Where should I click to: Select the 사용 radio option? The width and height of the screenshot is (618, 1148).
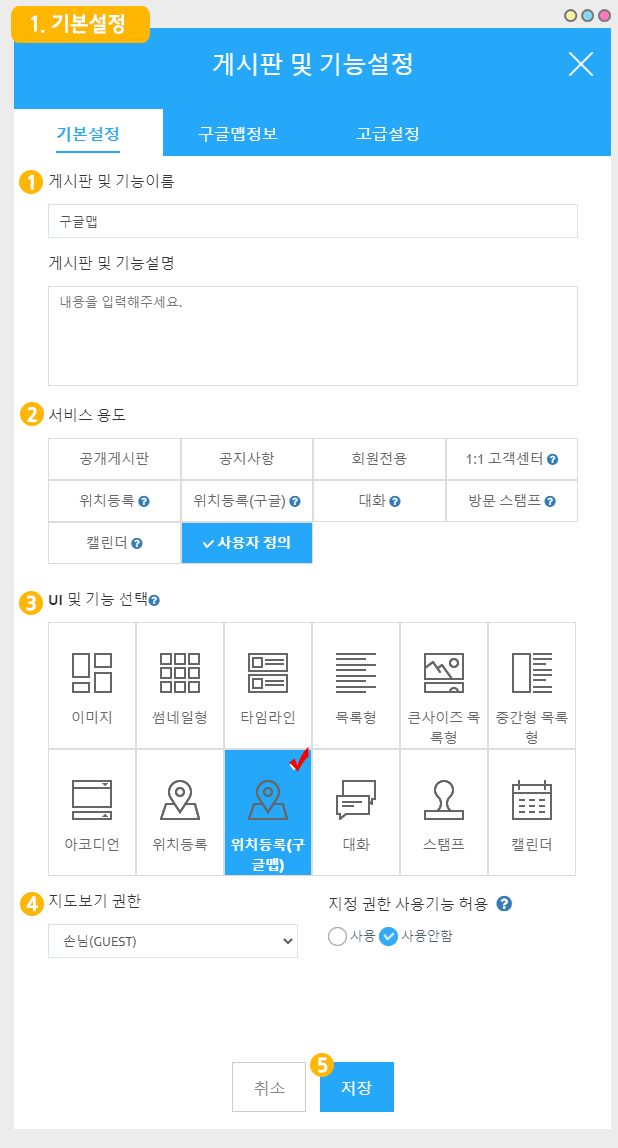tap(338, 937)
